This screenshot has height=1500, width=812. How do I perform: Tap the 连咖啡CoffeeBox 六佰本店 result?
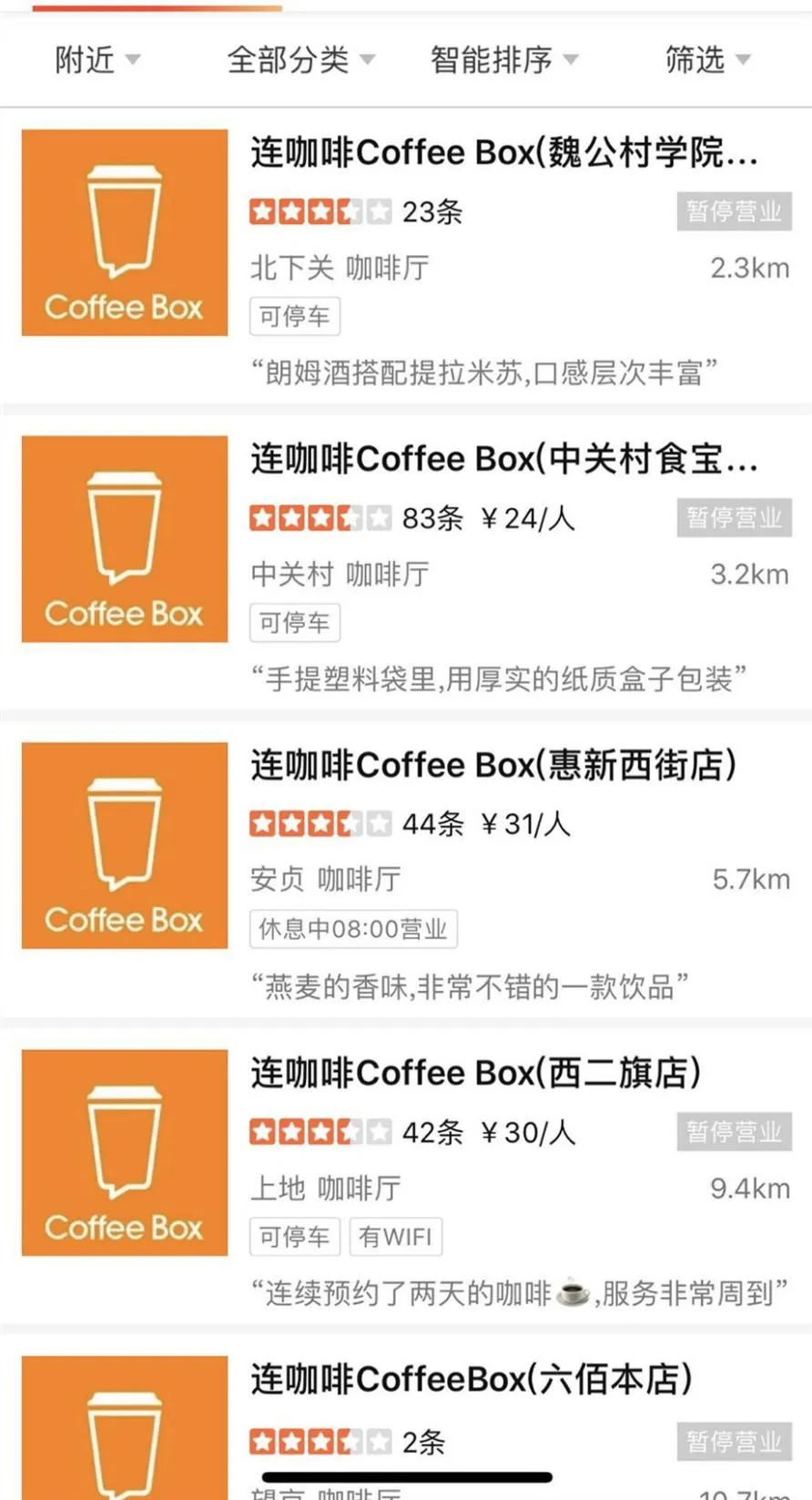[471, 1380]
